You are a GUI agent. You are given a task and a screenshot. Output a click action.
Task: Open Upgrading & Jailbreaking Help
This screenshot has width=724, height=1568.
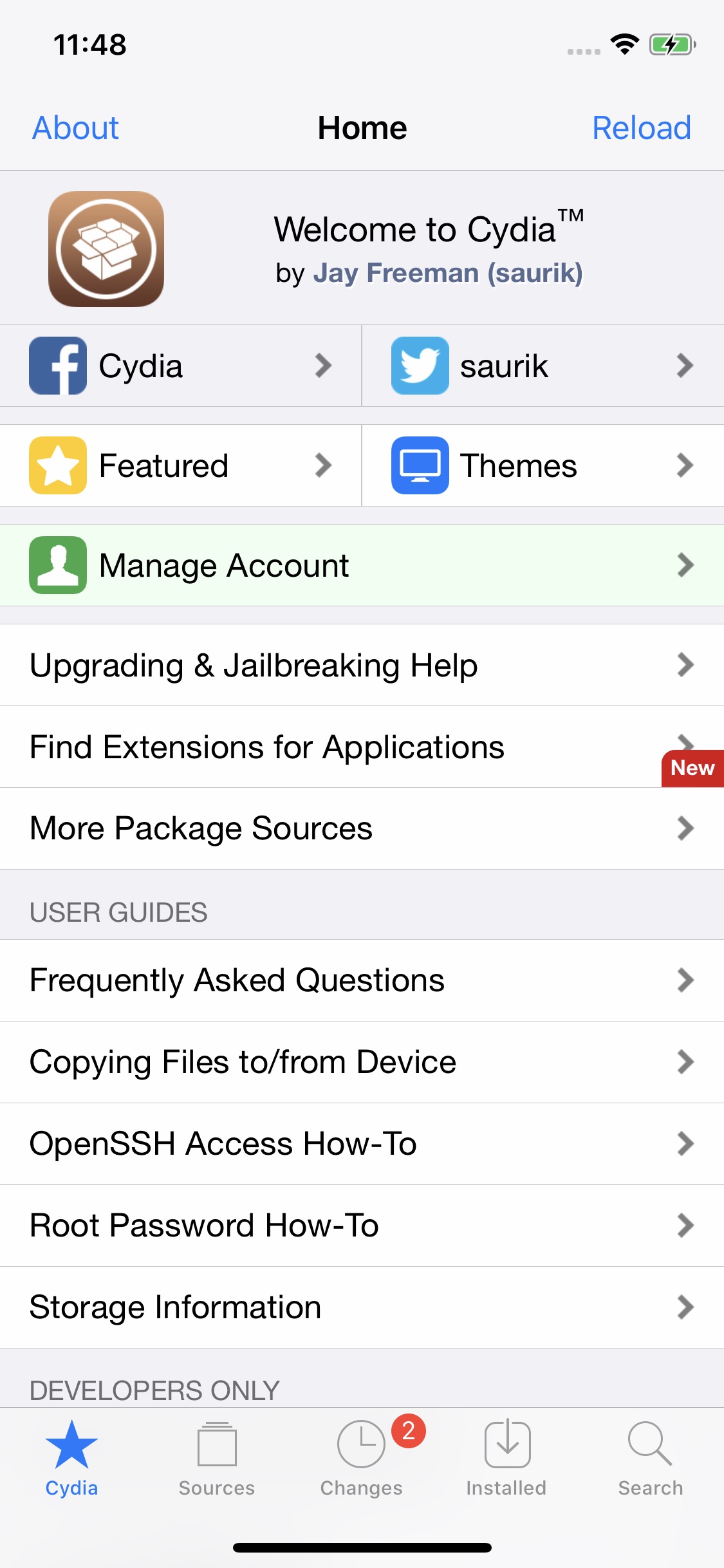click(362, 665)
